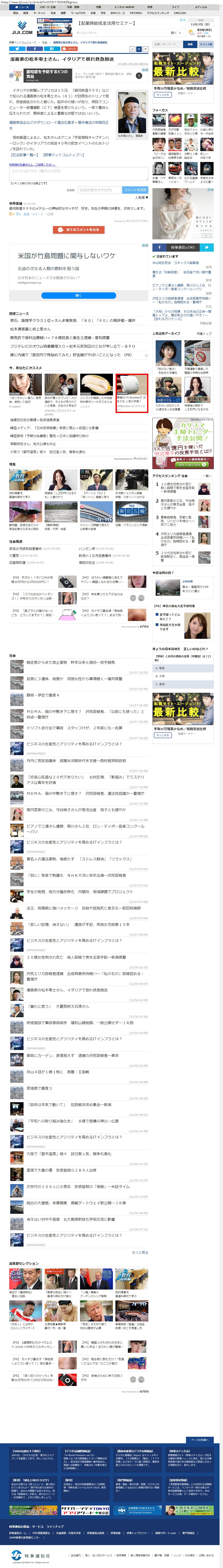The width and height of the screenshot is (223, 1568).
Task: Tap ページの先頭へ button
Action: pyautogui.click(x=199, y=1440)
